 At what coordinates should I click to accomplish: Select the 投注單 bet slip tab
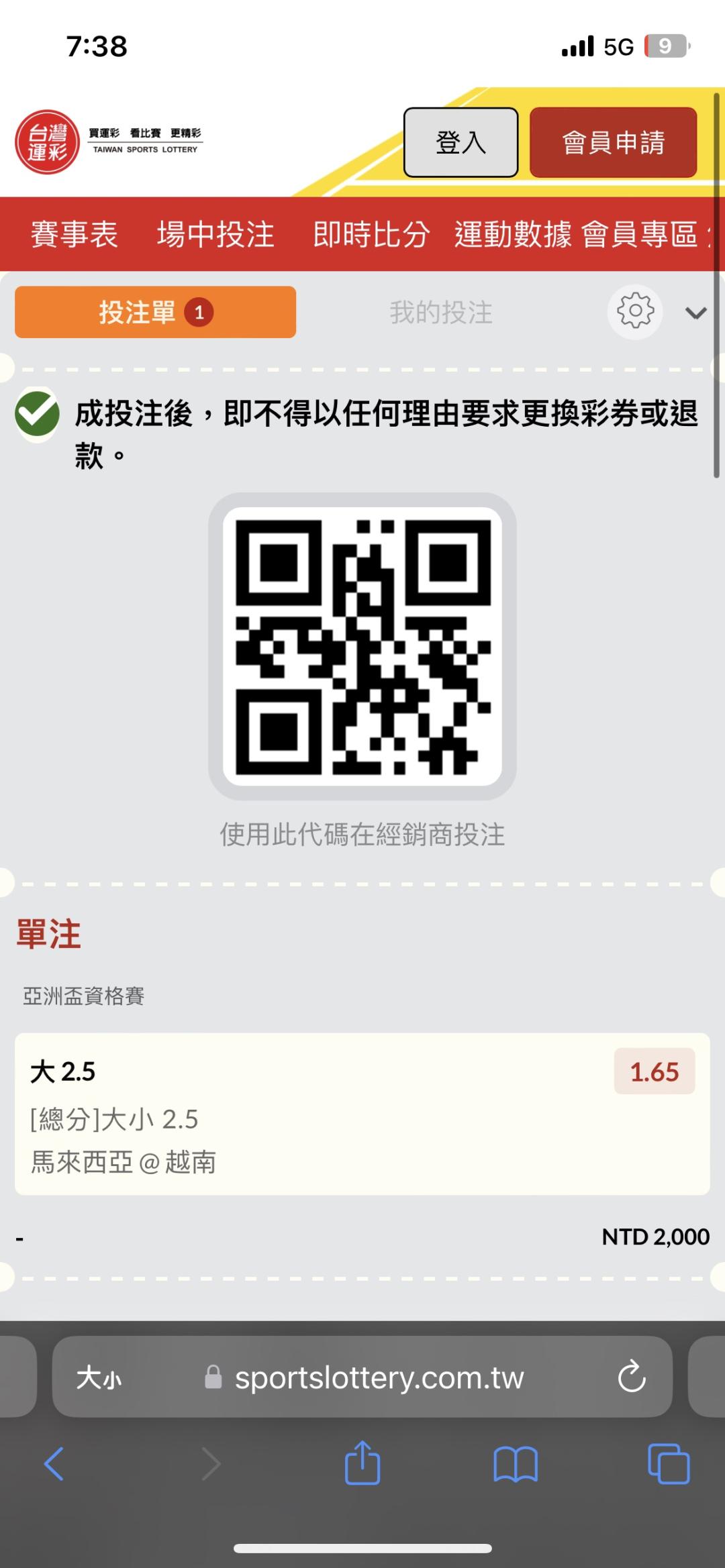155,312
